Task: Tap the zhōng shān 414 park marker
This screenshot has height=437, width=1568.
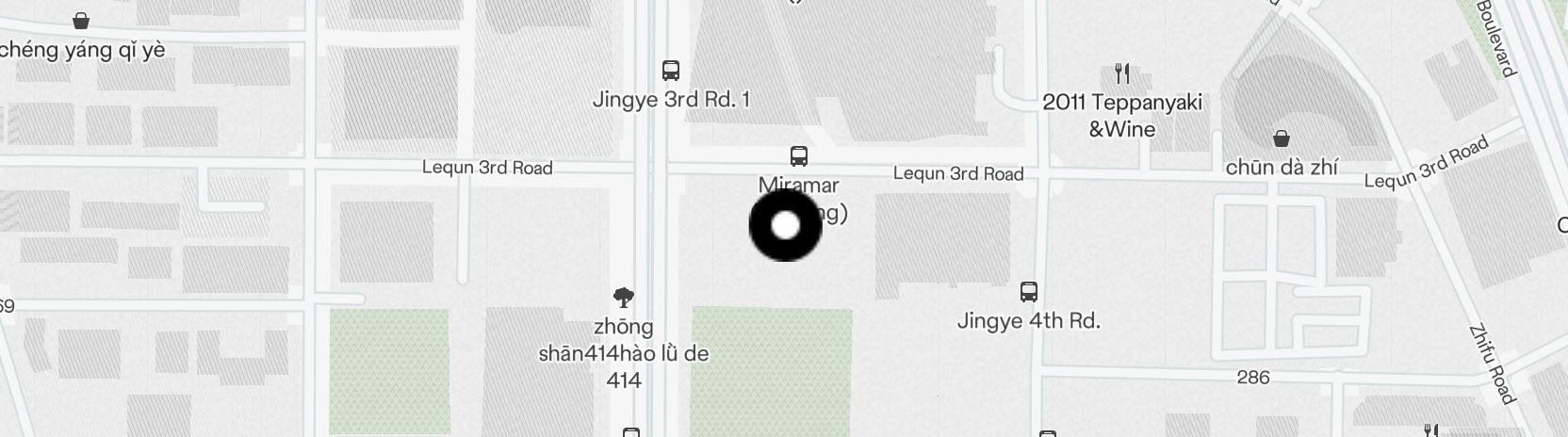Action: (x=623, y=299)
